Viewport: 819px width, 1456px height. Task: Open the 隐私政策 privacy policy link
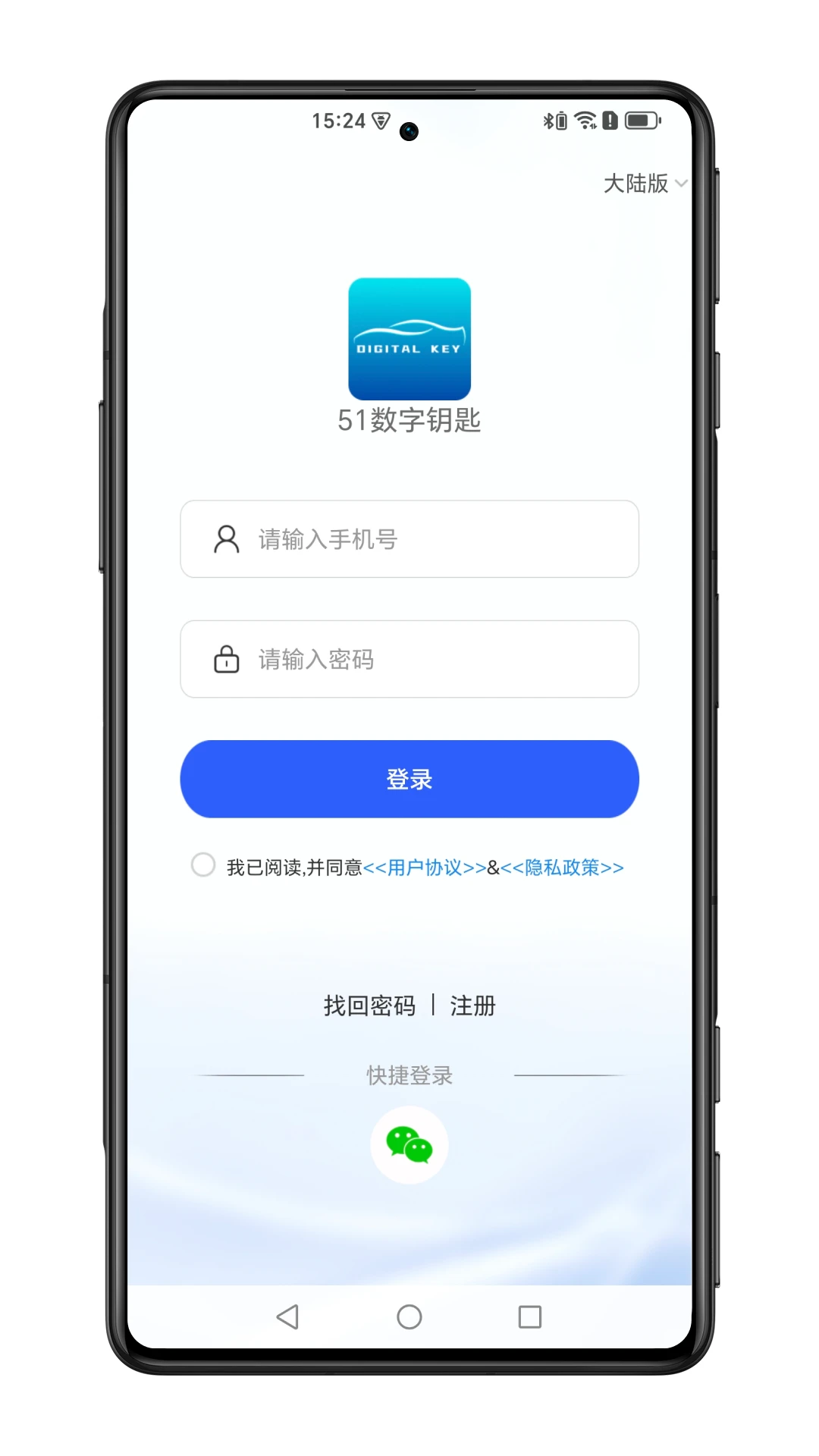coord(562,868)
